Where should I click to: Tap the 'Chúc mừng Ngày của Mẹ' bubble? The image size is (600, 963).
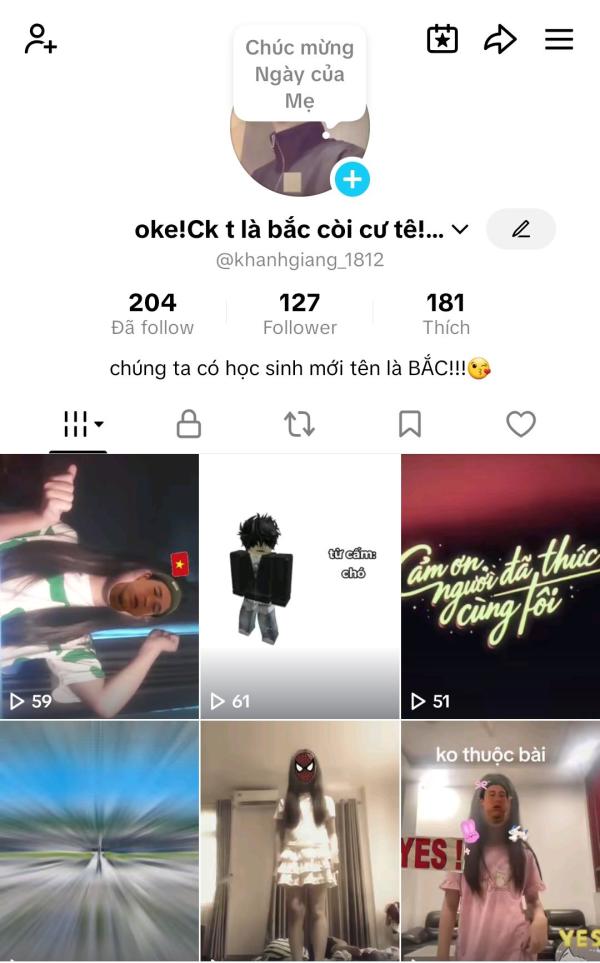pos(300,74)
